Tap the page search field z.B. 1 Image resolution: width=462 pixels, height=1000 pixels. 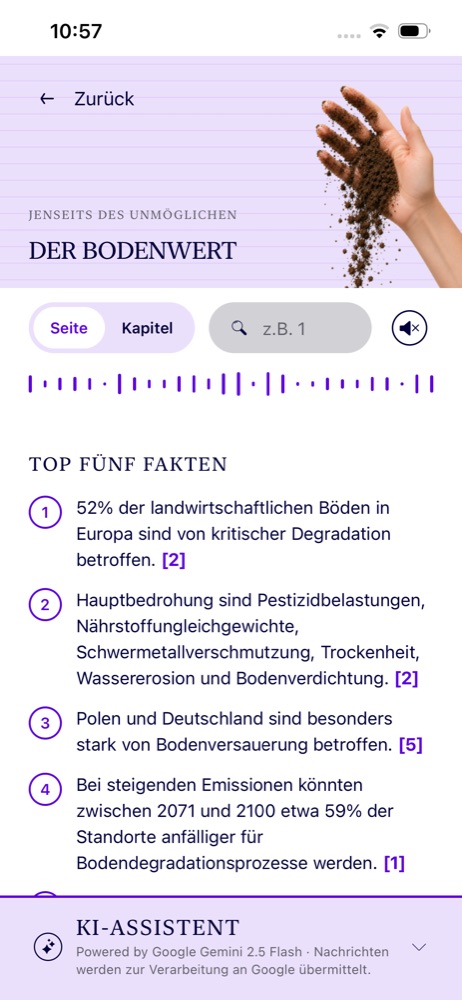290,328
